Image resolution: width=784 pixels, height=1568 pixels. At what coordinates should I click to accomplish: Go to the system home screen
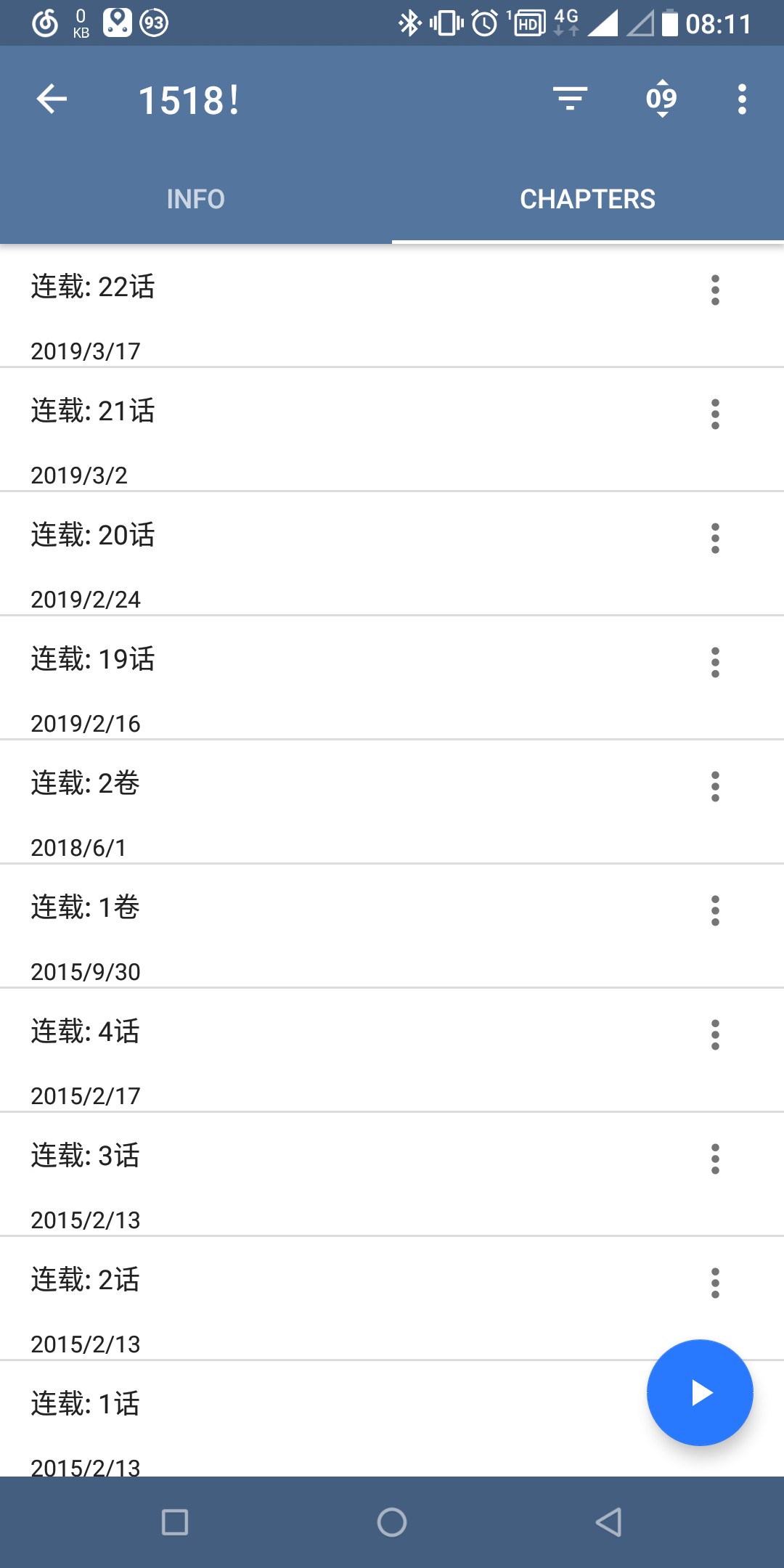(x=392, y=1522)
